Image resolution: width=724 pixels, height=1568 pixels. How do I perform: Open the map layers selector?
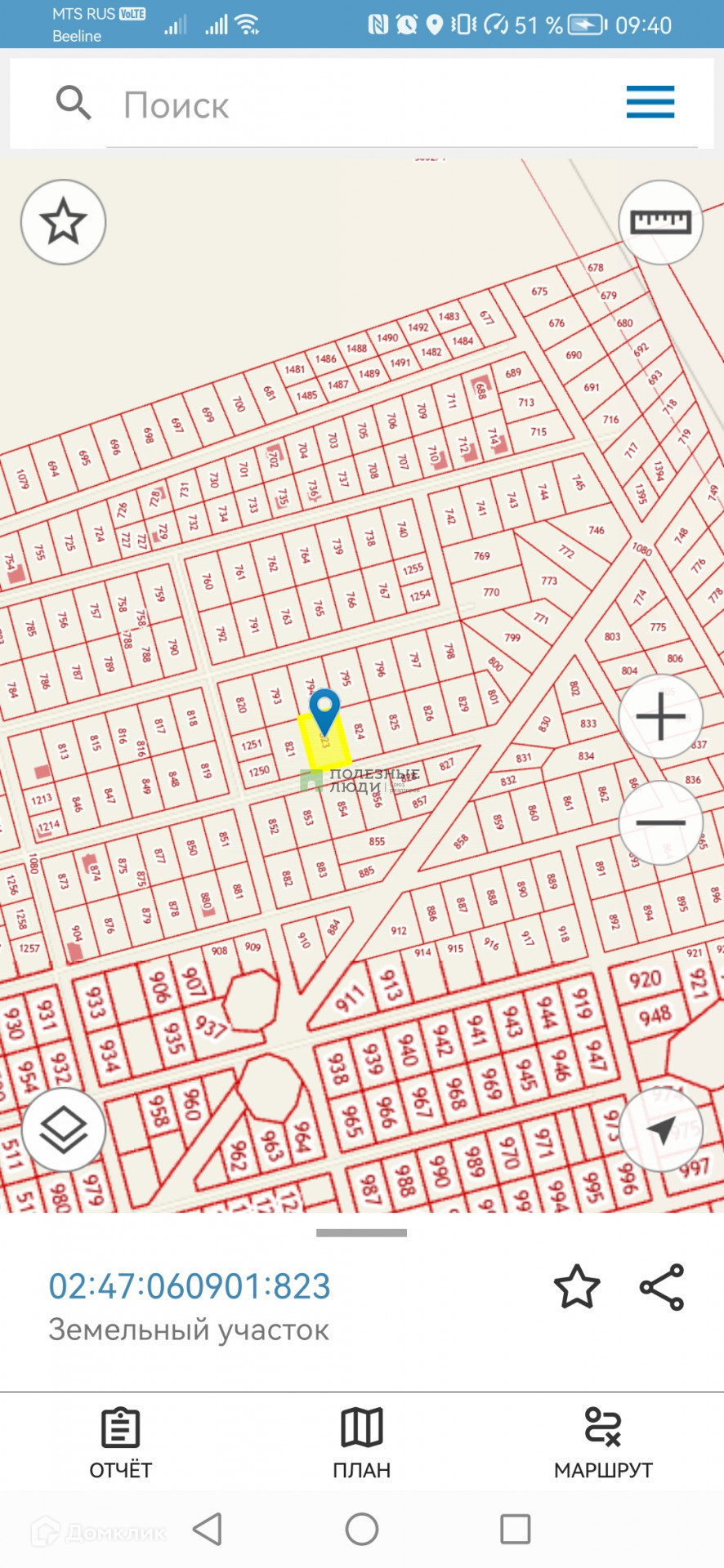coord(63,1129)
